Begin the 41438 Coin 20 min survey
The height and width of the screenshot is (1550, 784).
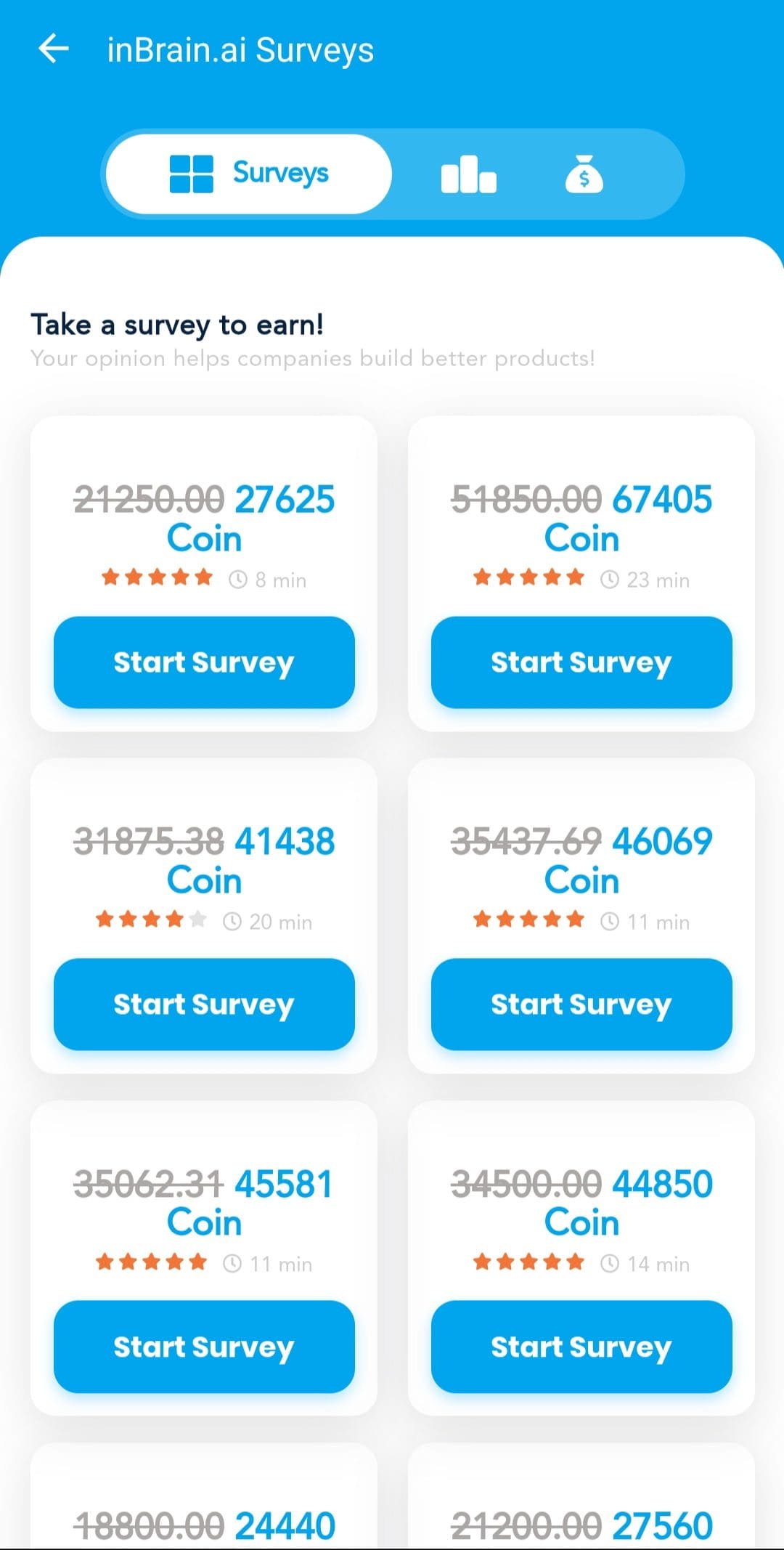(204, 1005)
